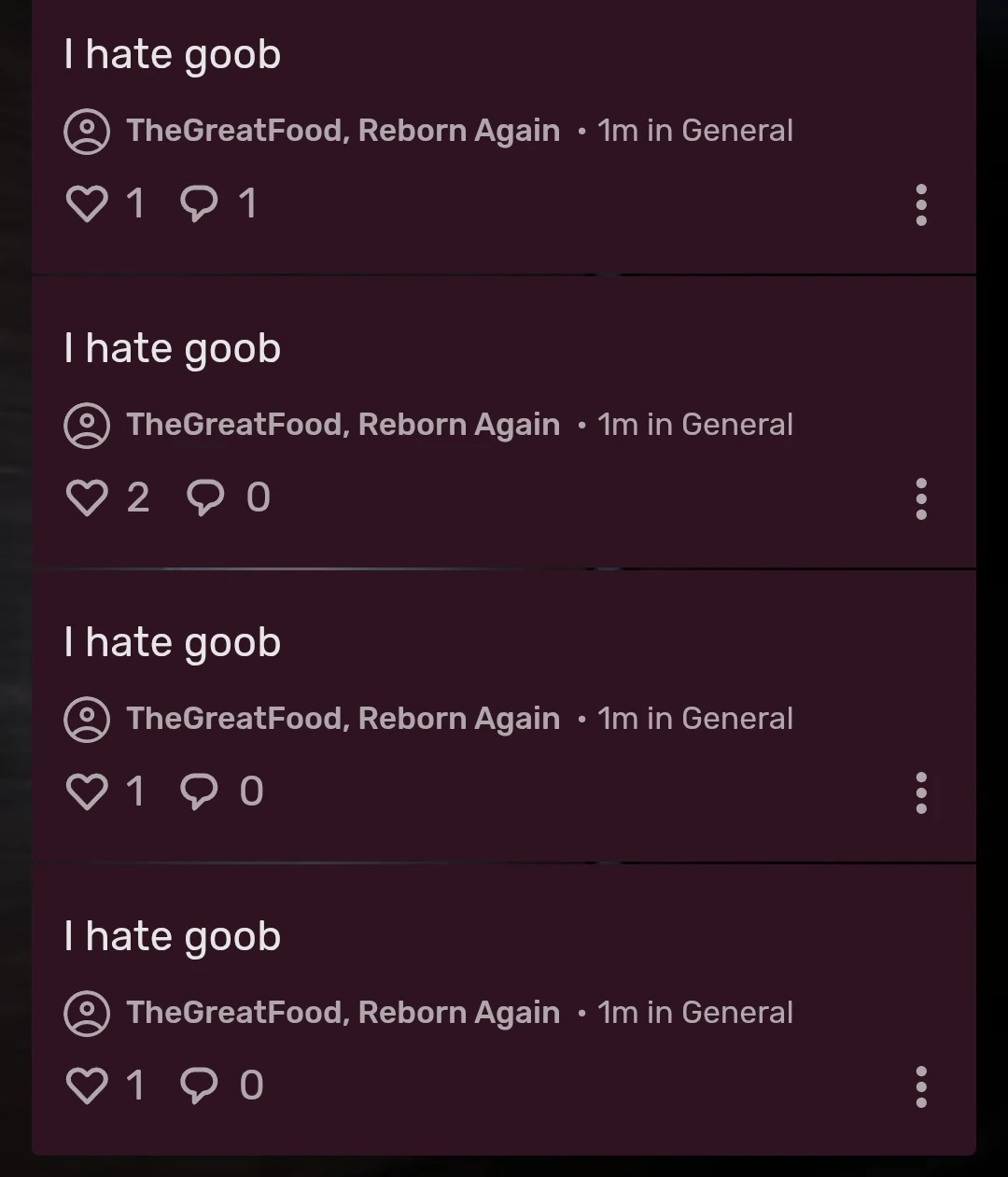Visit TheGreatFood, Reborn Again profile

(343, 131)
